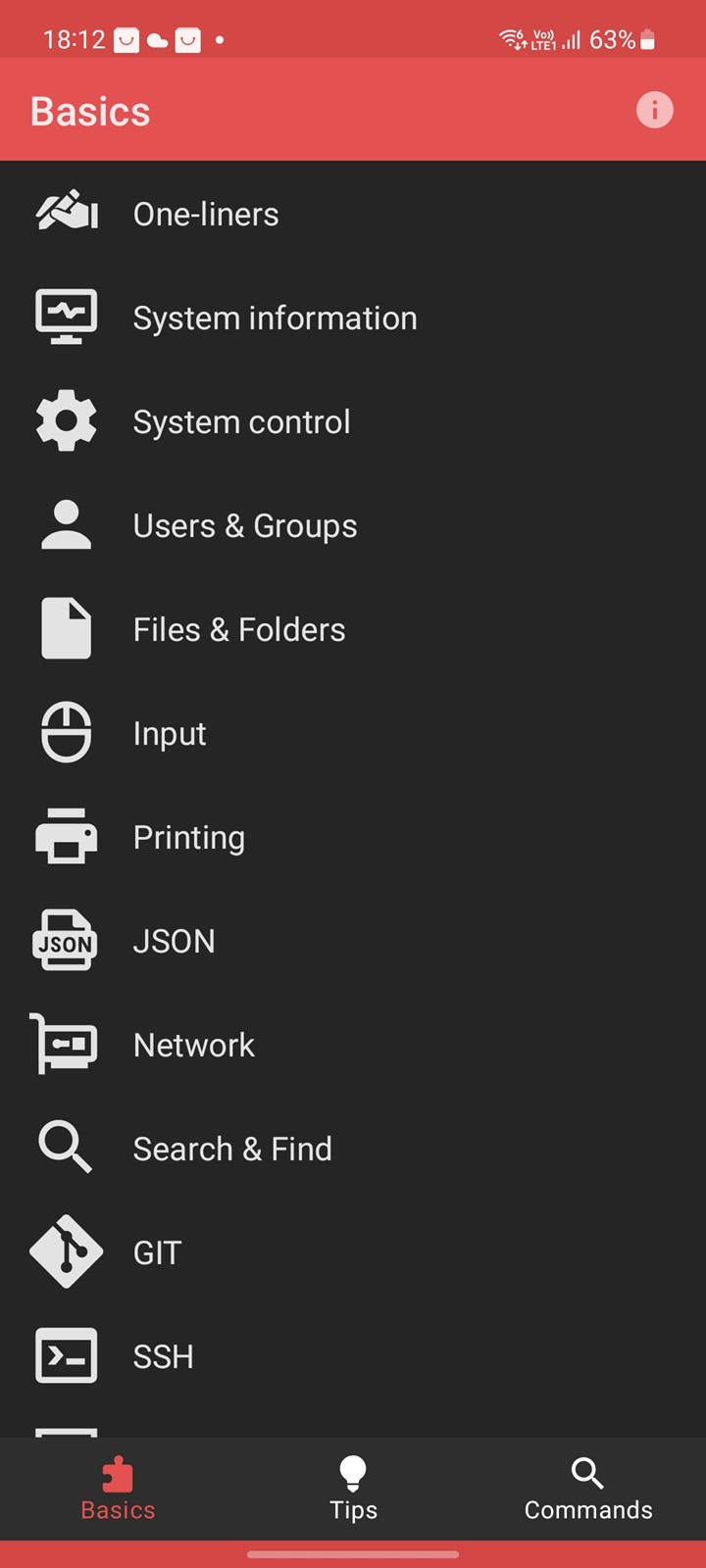
Task: Open the Network category
Action: point(353,1045)
